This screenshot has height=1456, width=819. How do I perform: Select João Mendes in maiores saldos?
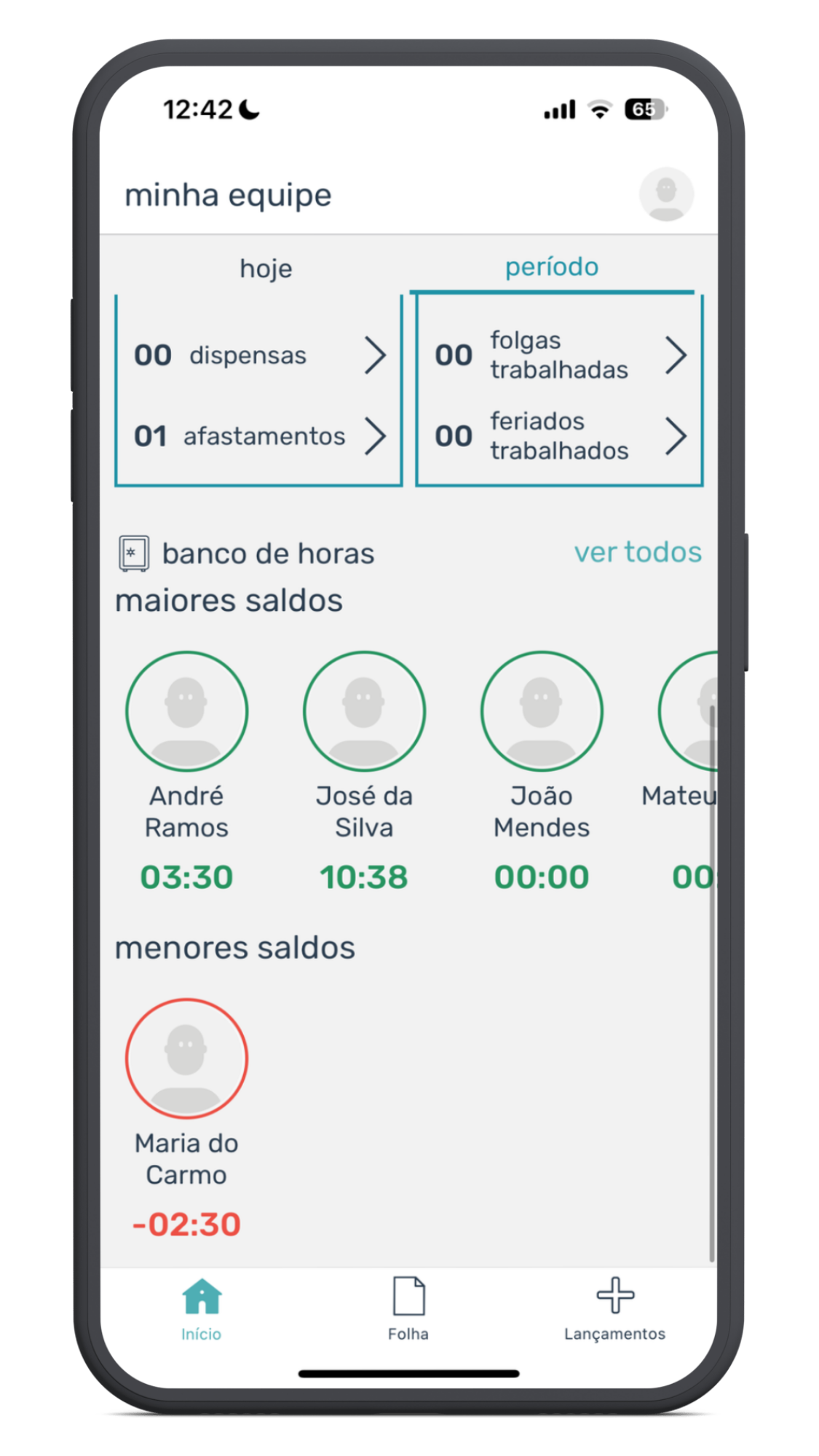tap(542, 772)
